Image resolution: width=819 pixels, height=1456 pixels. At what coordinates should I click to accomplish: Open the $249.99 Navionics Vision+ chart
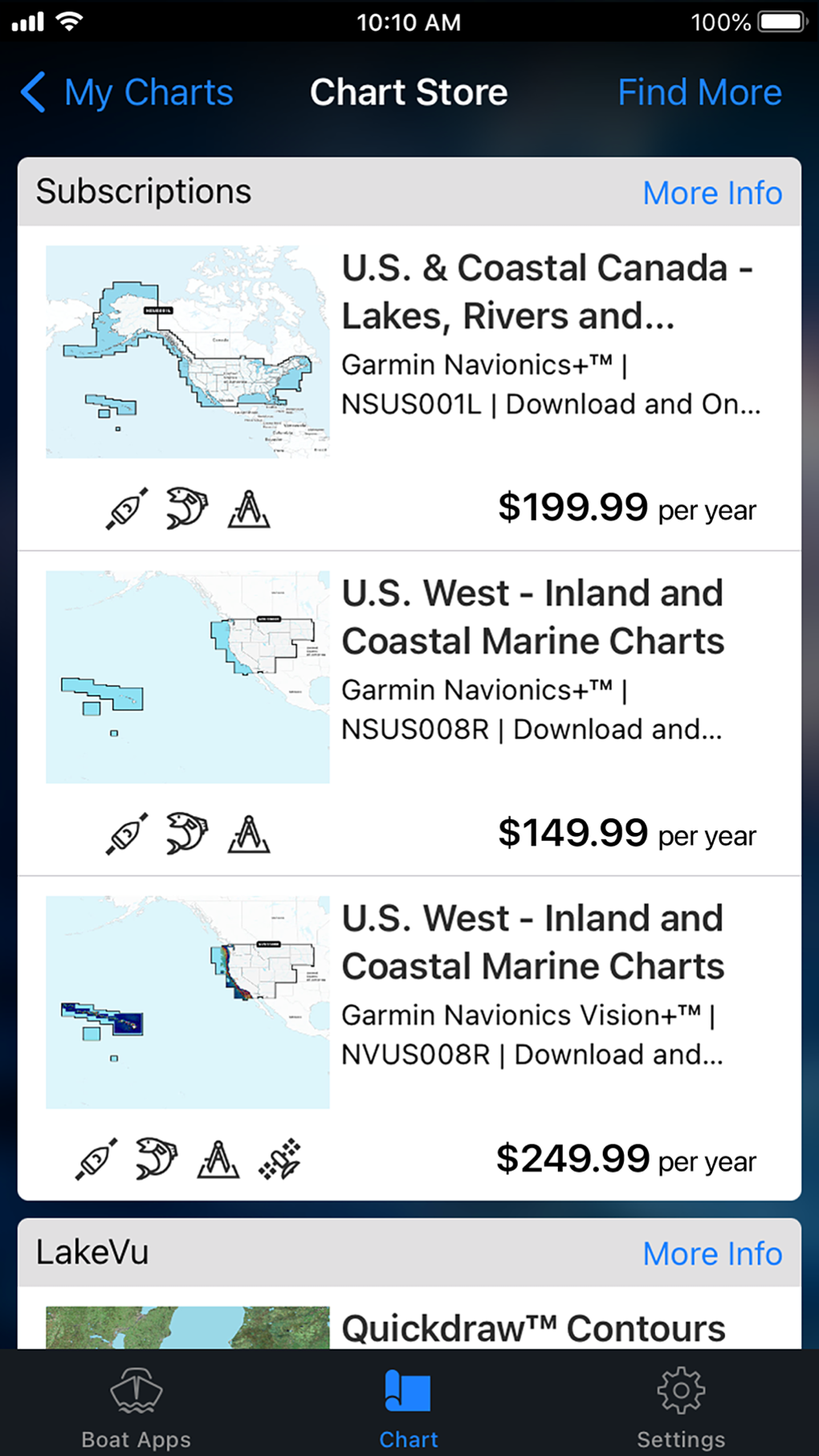[409, 1039]
